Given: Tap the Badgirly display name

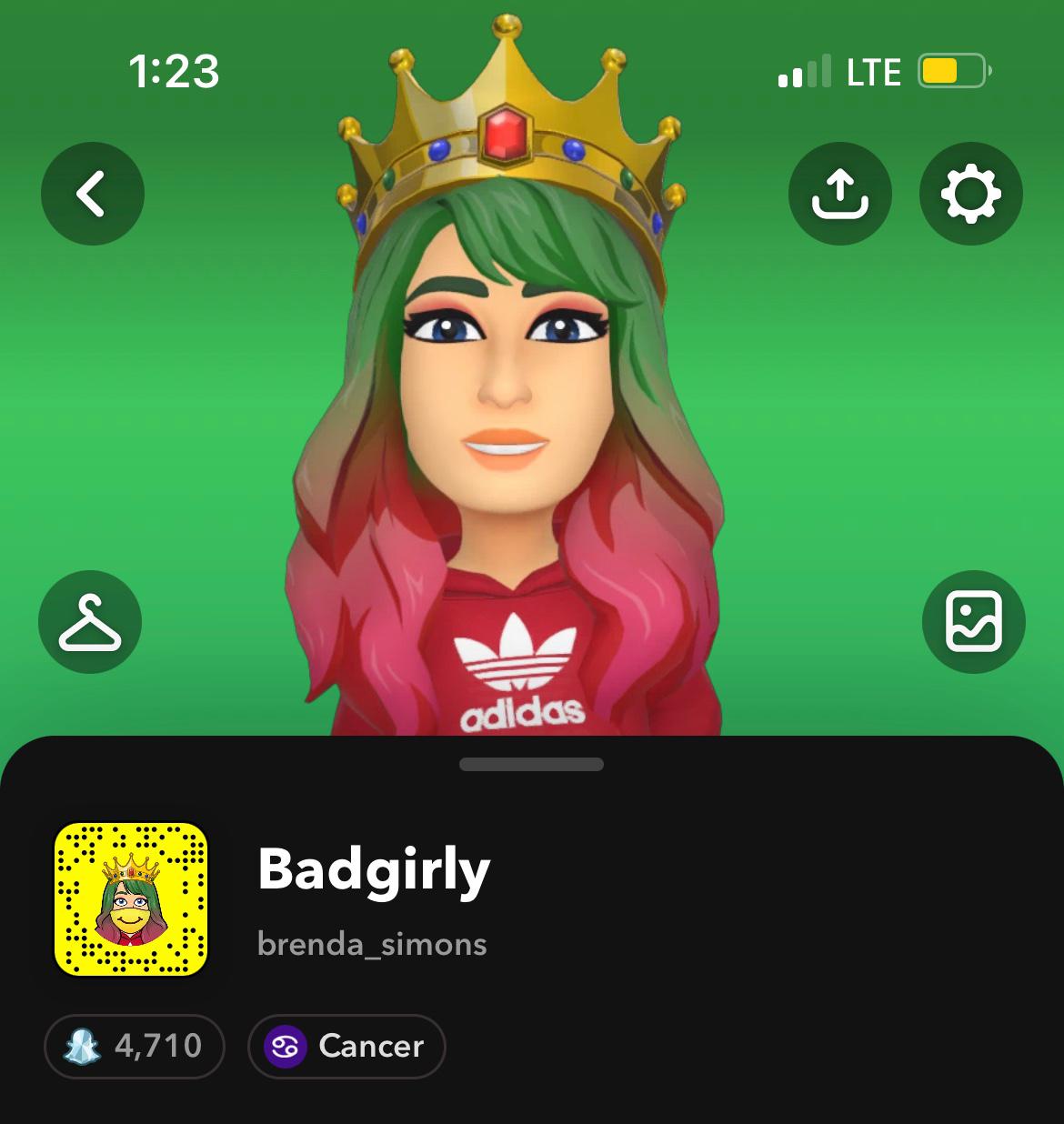Looking at the screenshot, I should coord(374,870).
